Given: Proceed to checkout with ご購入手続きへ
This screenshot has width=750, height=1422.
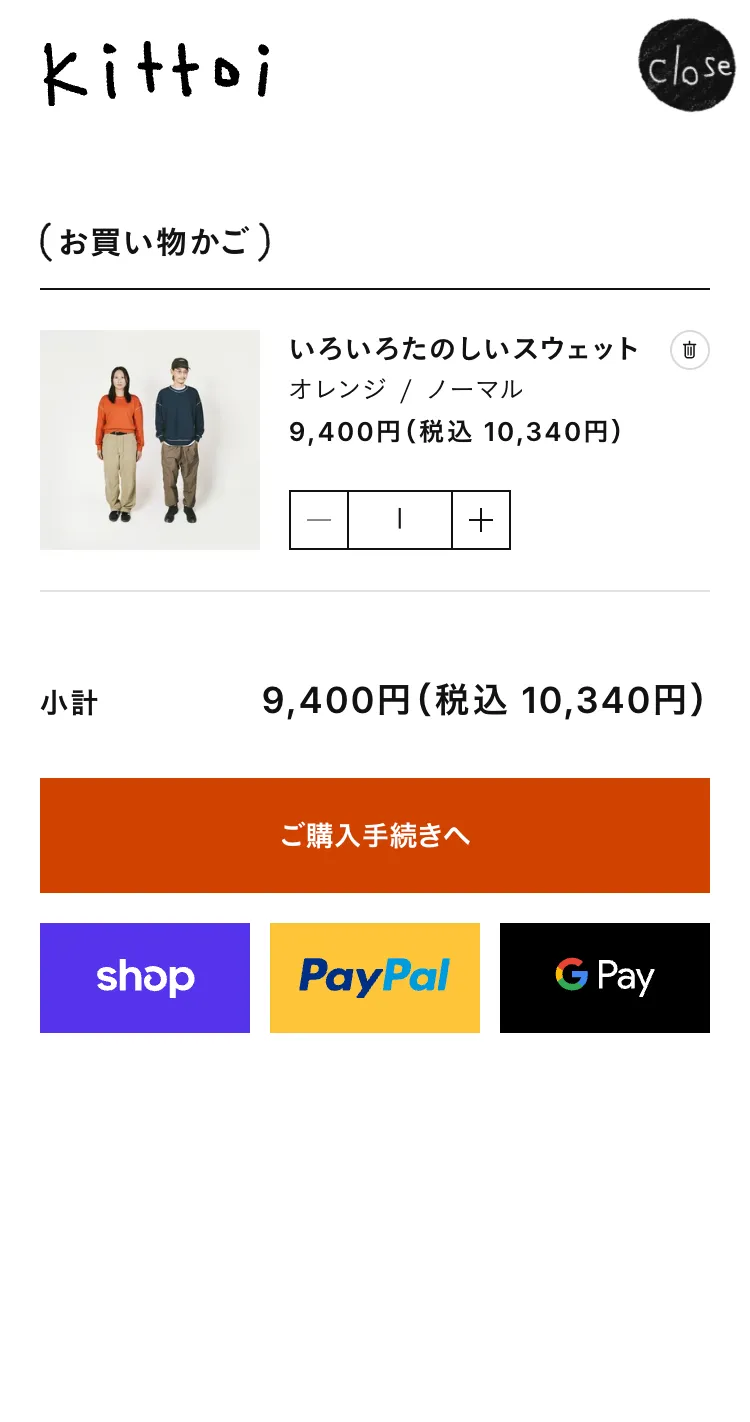Looking at the screenshot, I should click(x=375, y=835).
